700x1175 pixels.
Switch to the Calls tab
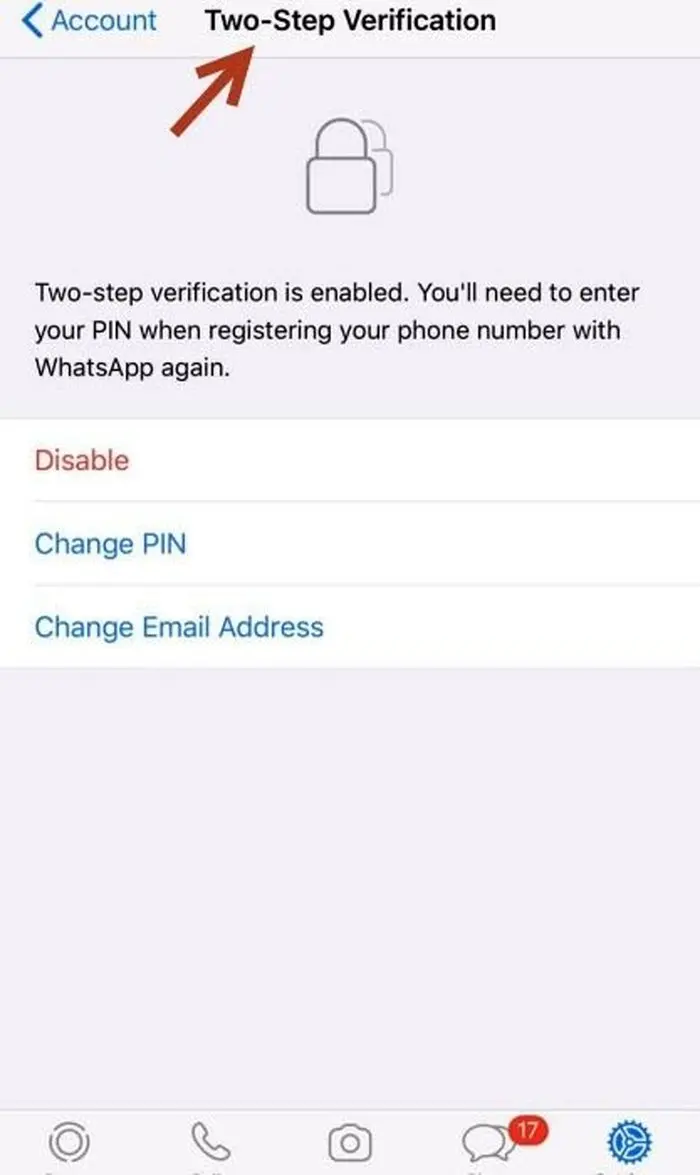point(210,1142)
